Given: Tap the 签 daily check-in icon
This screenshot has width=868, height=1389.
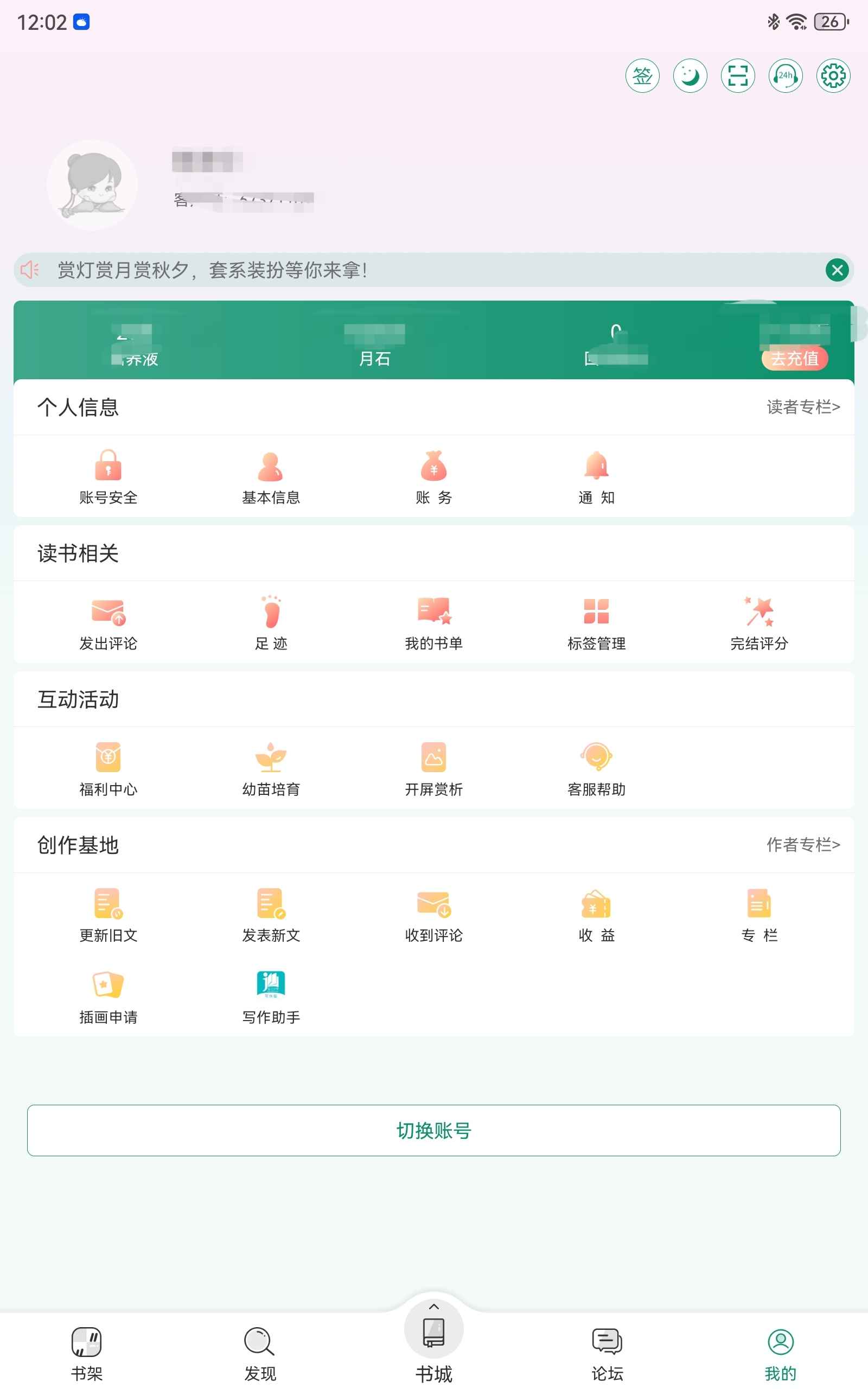Looking at the screenshot, I should tap(642, 76).
